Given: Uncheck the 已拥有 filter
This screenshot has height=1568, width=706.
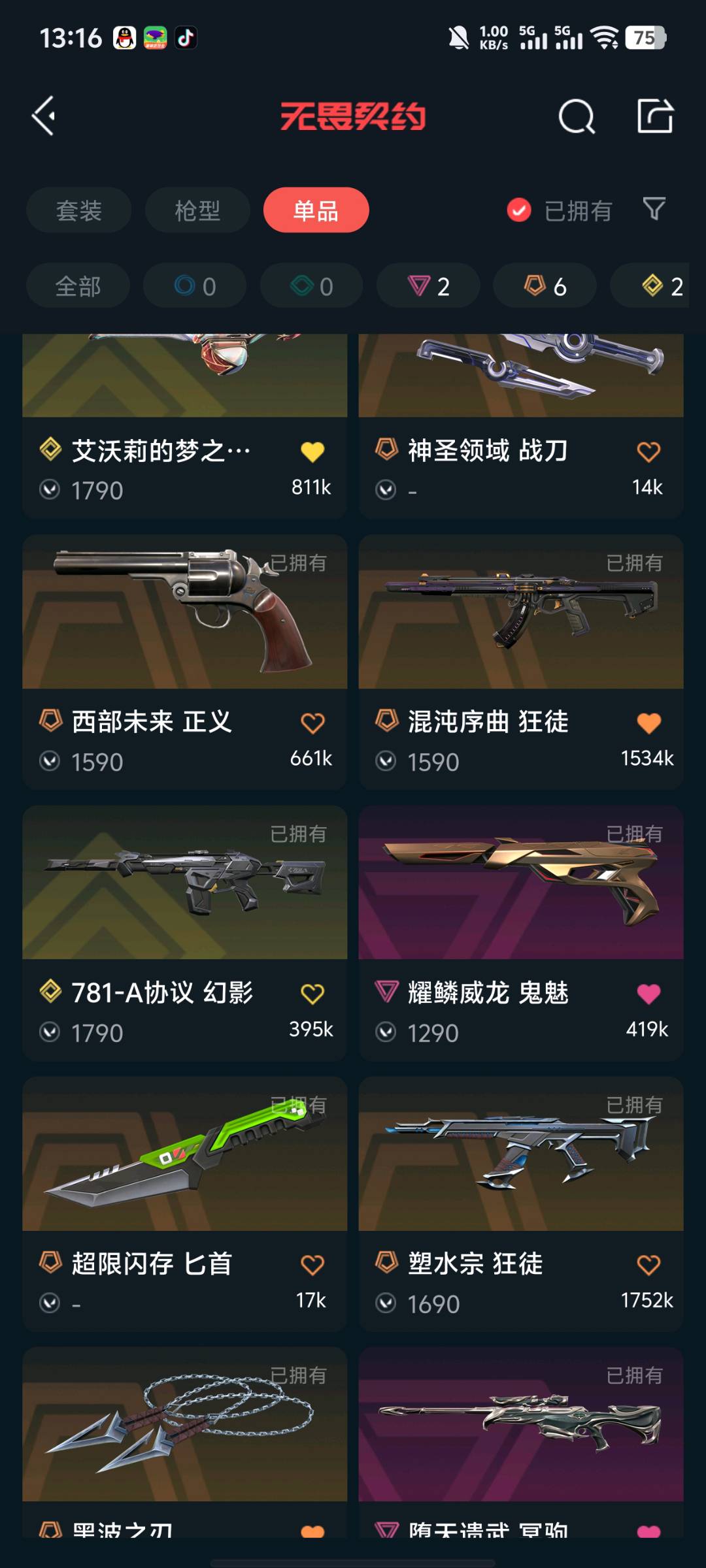Looking at the screenshot, I should pos(519,210).
